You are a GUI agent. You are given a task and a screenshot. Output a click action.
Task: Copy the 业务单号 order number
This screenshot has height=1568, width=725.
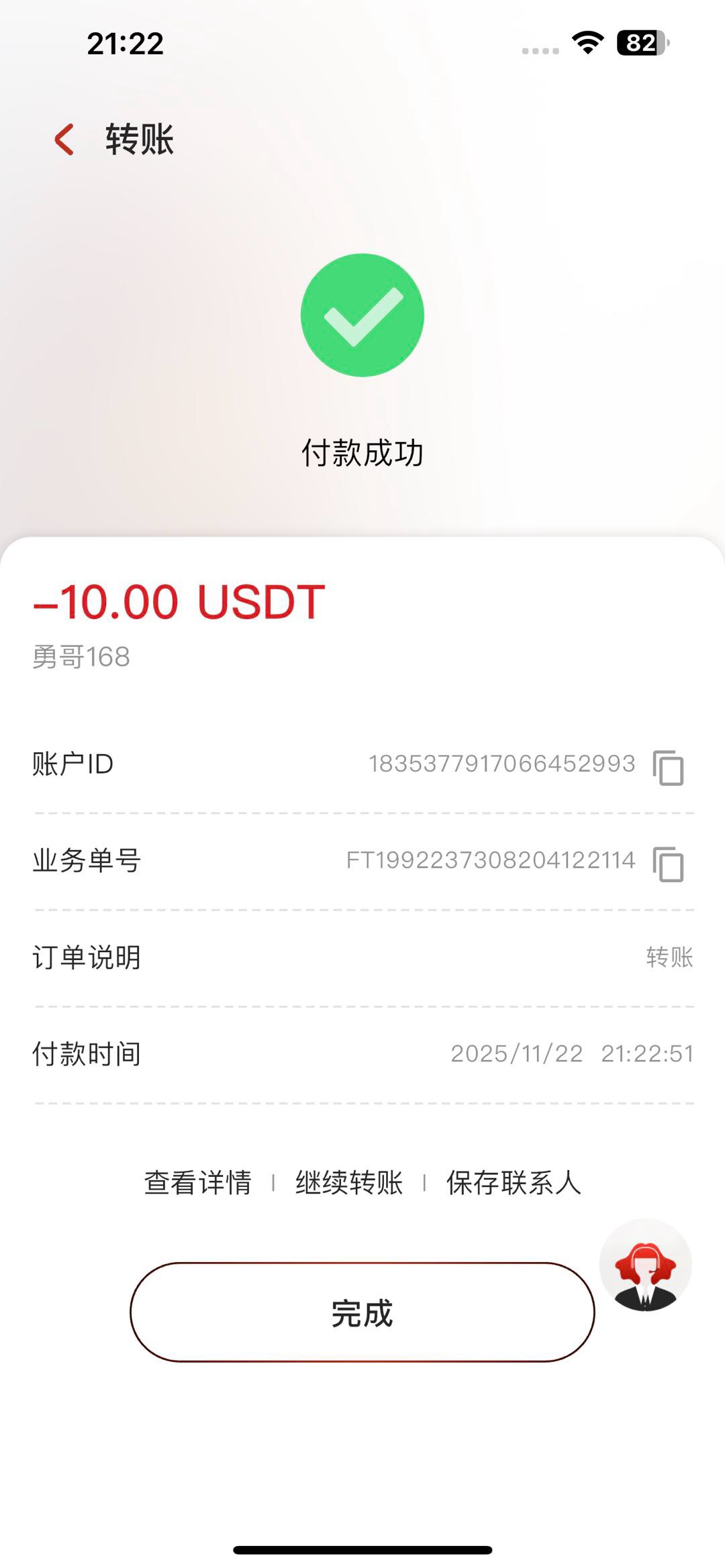click(x=668, y=864)
